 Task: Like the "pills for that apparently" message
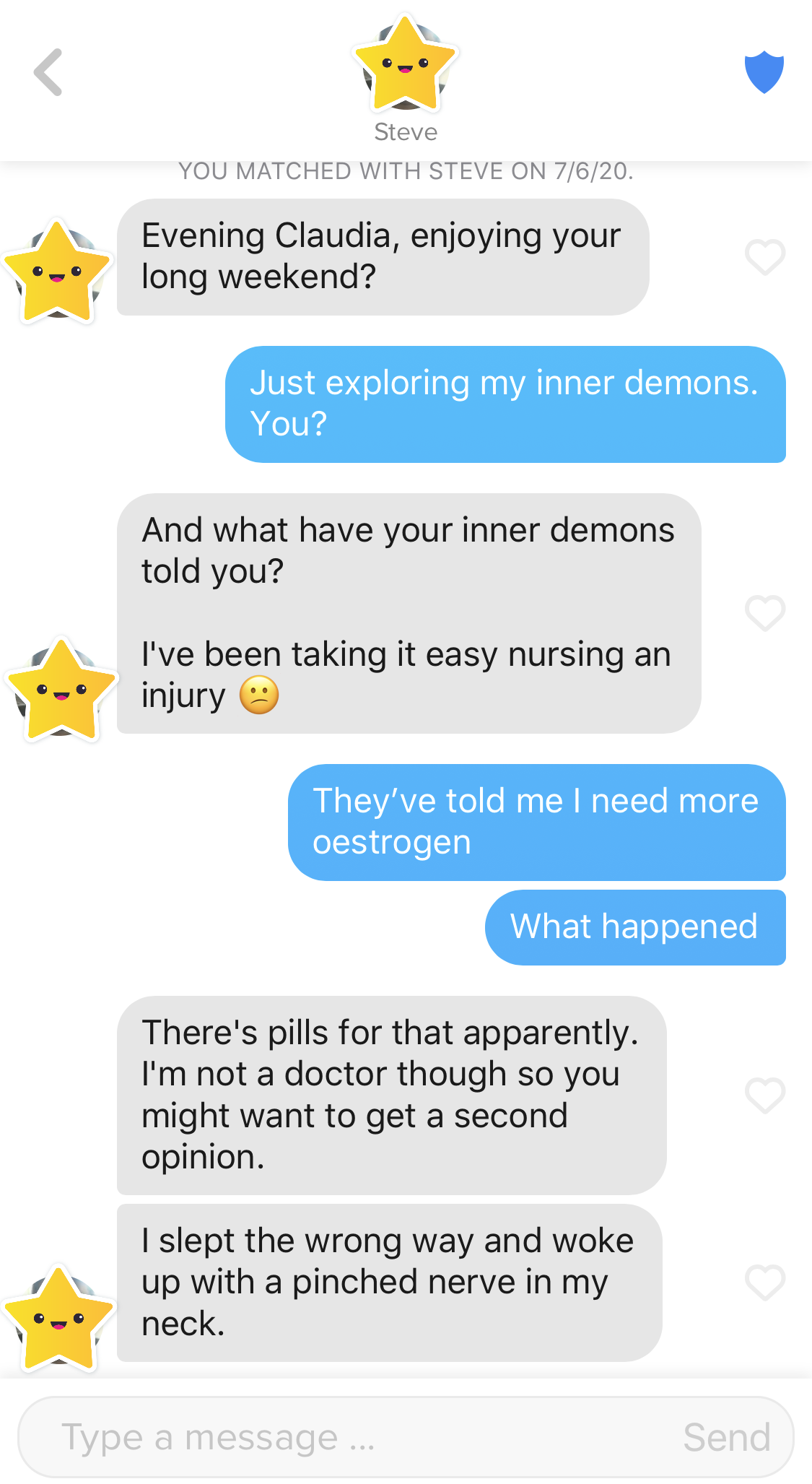(764, 1095)
